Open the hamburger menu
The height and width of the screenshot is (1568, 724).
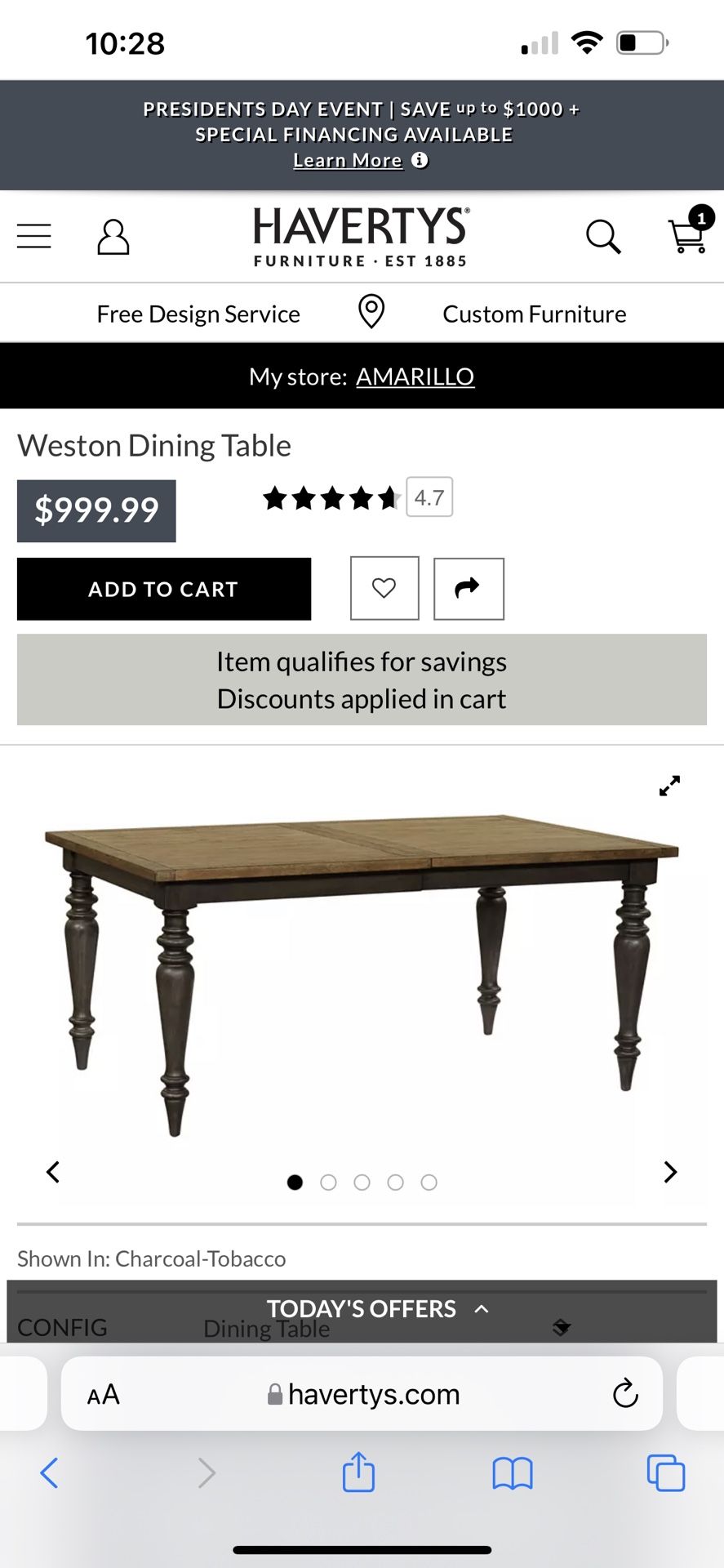(34, 236)
